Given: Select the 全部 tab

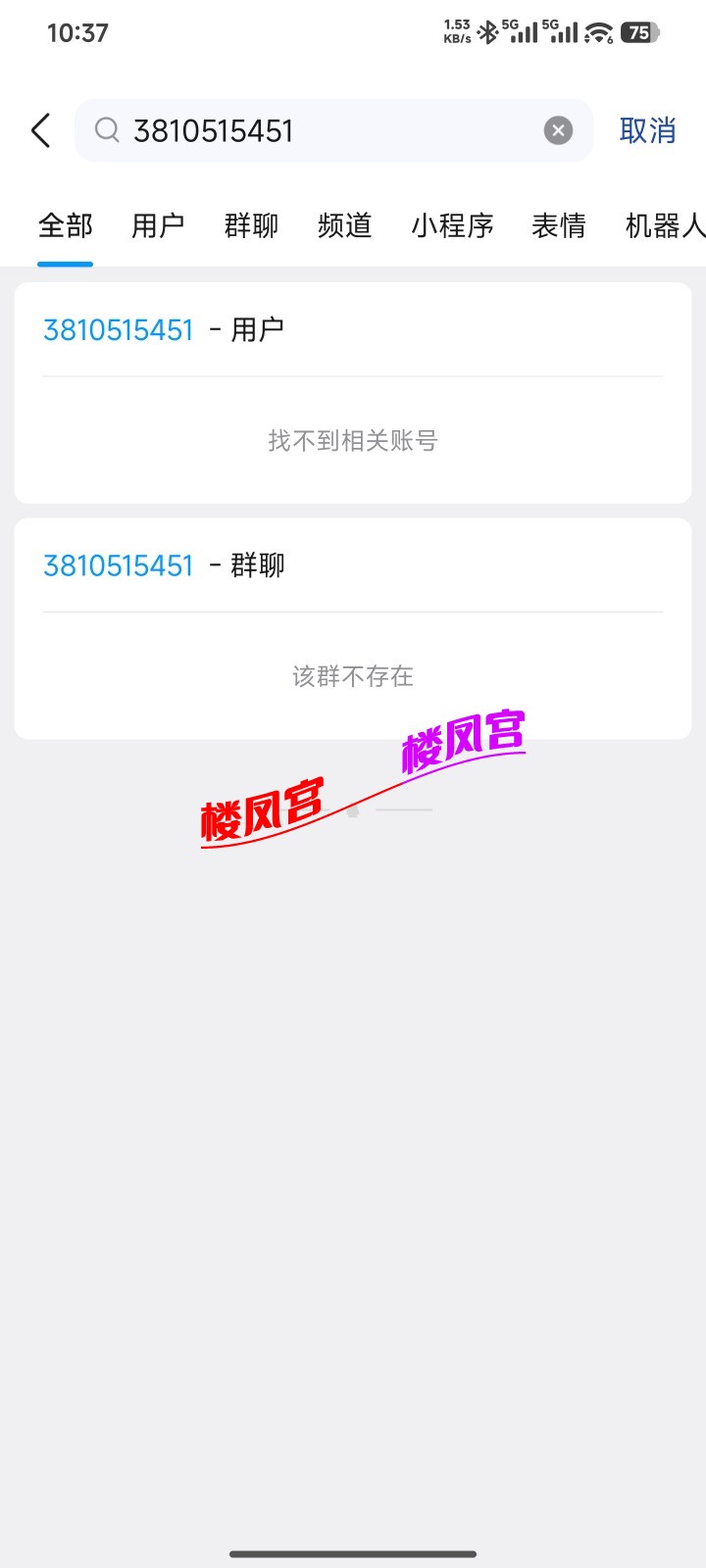Looking at the screenshot, I should pyautogui.click(x=66, y=226).
